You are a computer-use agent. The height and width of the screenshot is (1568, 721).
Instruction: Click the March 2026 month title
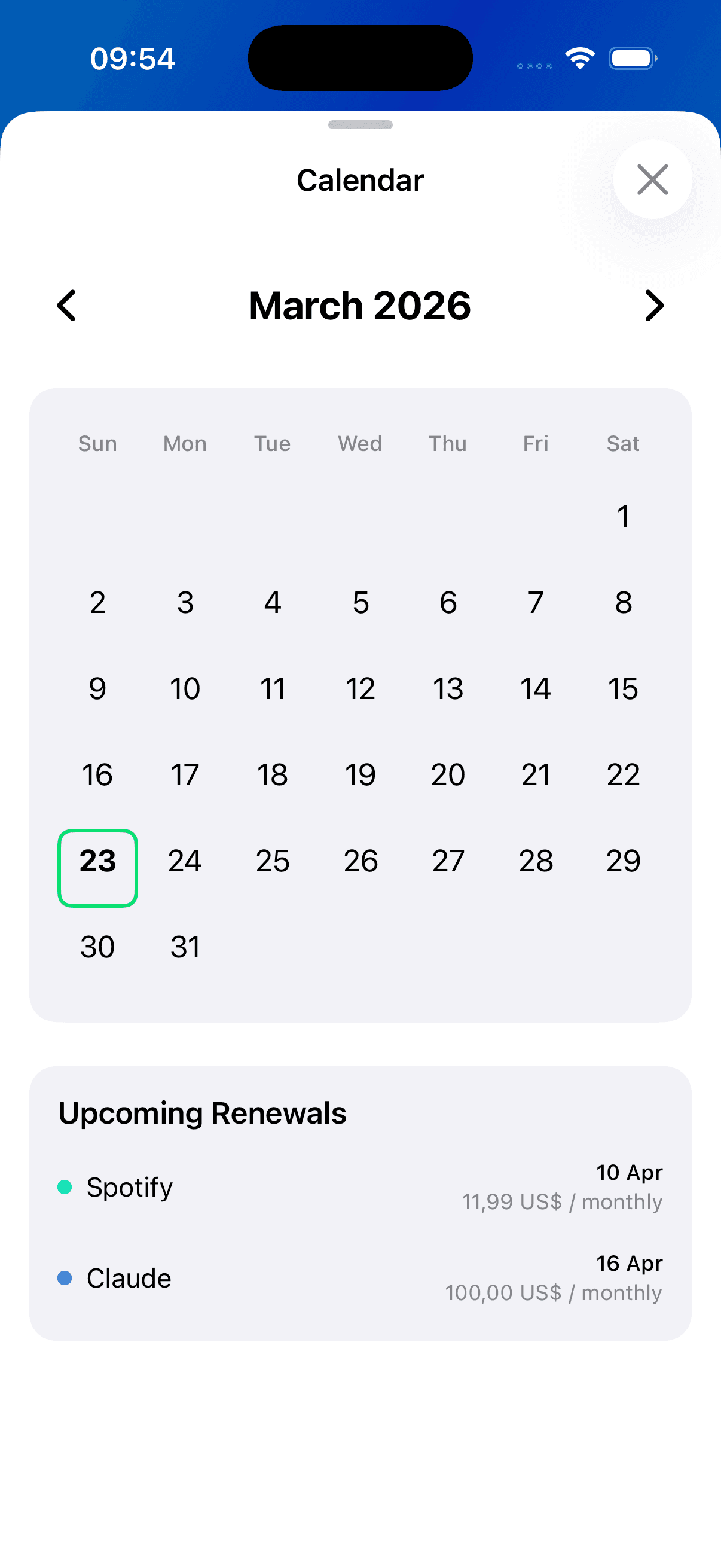[359, 306]
